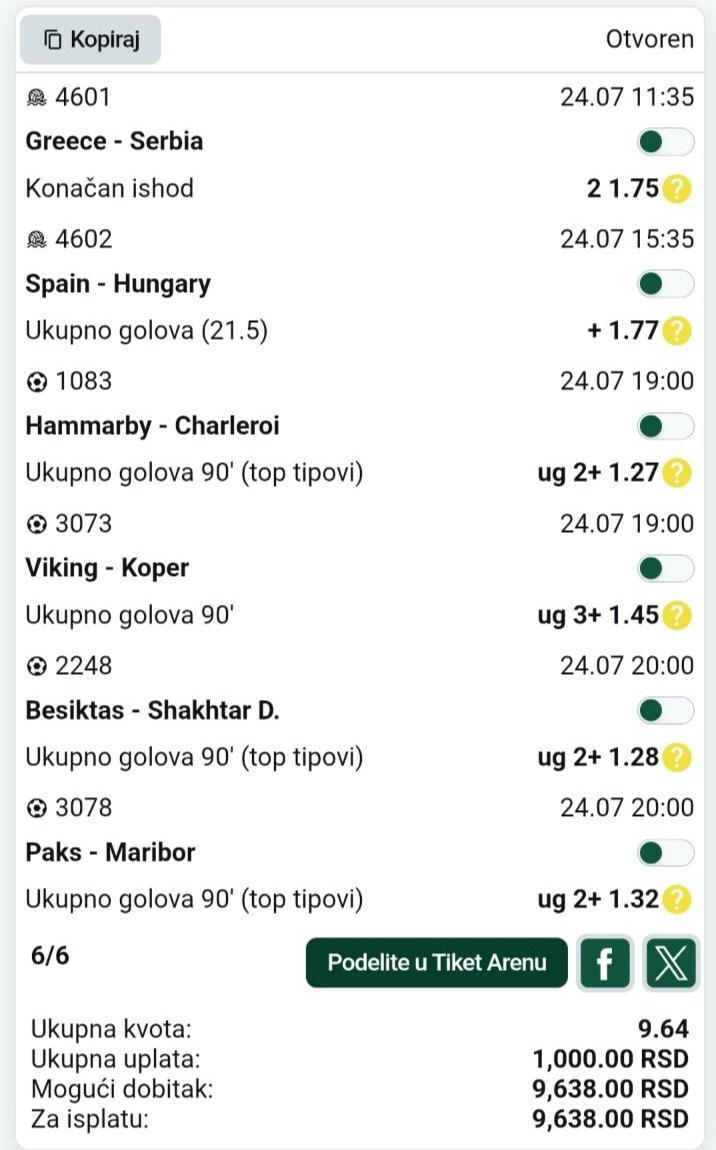Share the ticket on X

point(671,963)
